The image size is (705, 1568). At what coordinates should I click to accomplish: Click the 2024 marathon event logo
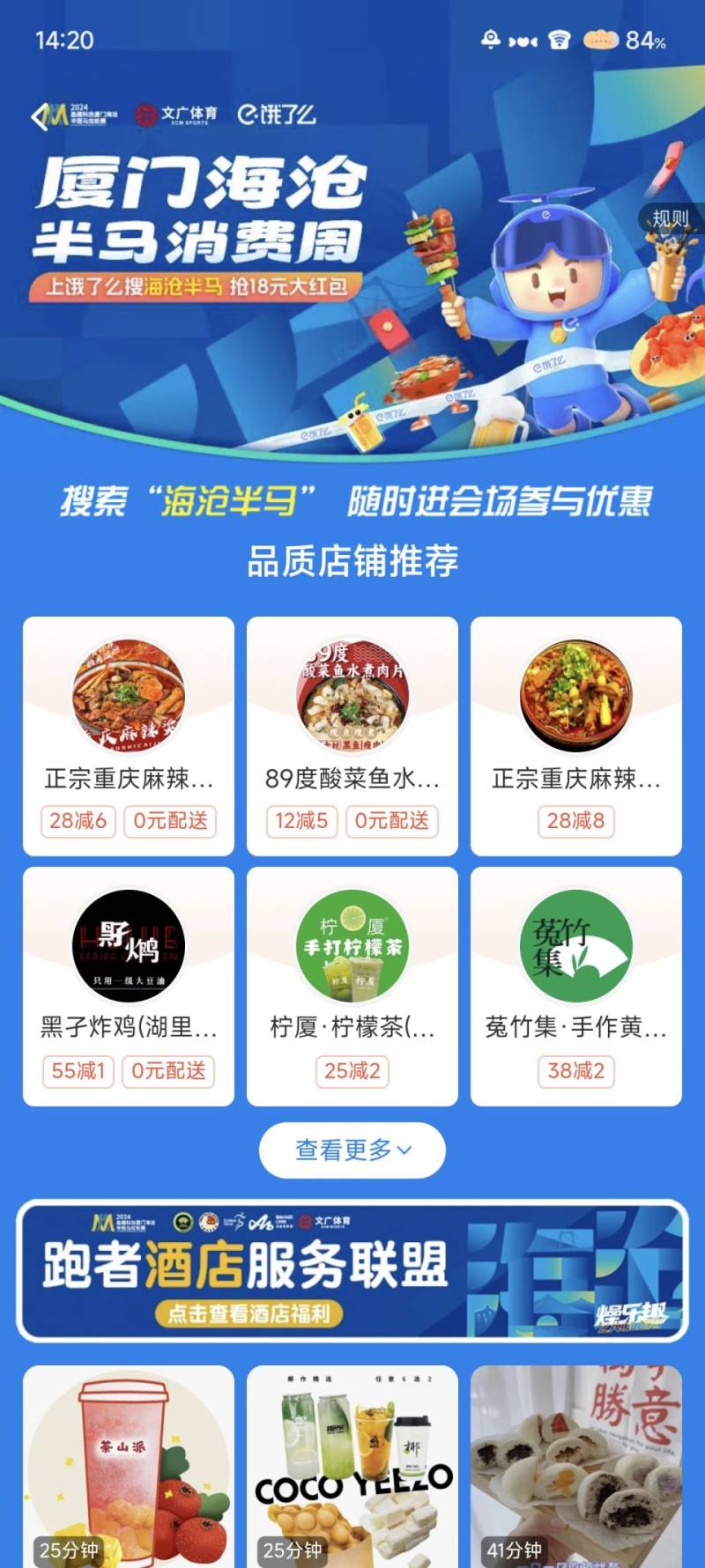66,113
